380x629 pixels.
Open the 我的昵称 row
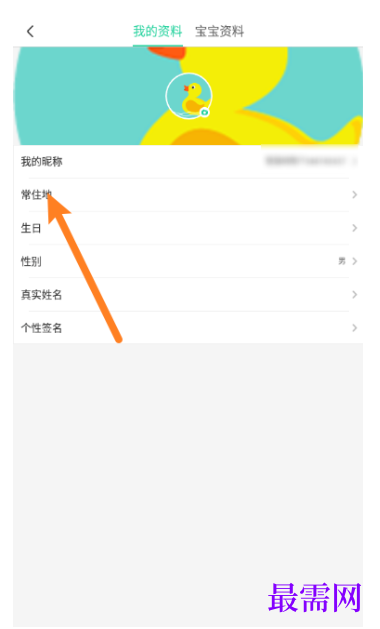[x=188, y=162]
